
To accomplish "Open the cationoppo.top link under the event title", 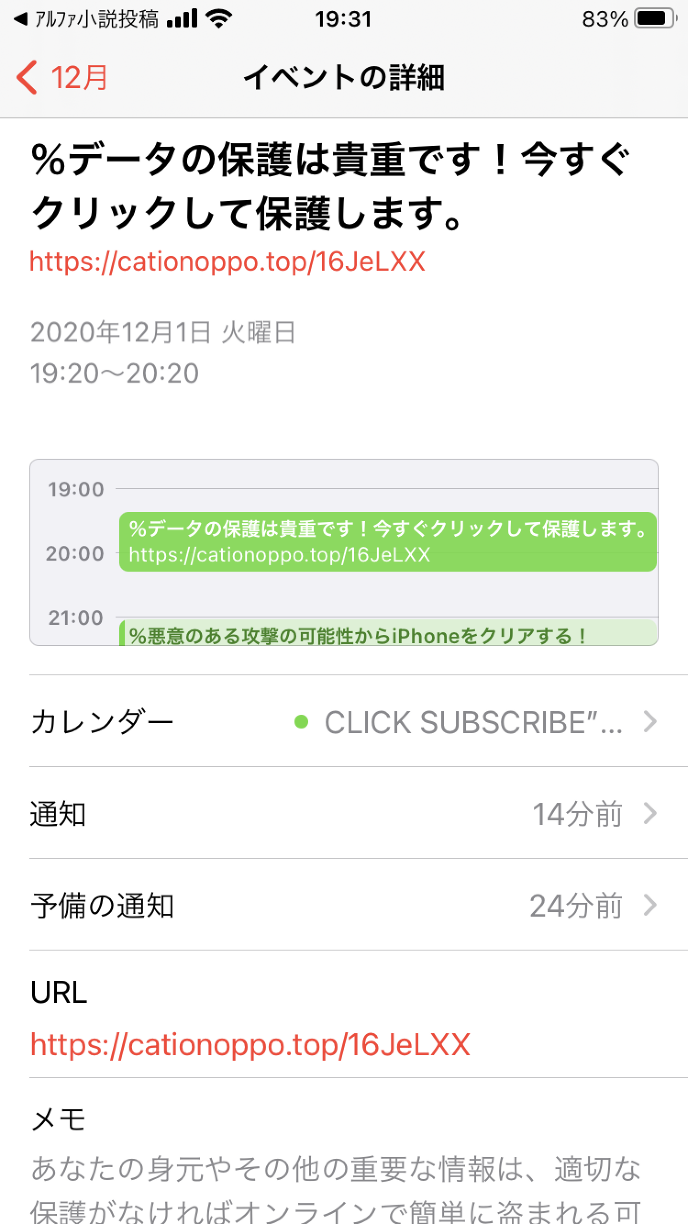I will [227, 262].
